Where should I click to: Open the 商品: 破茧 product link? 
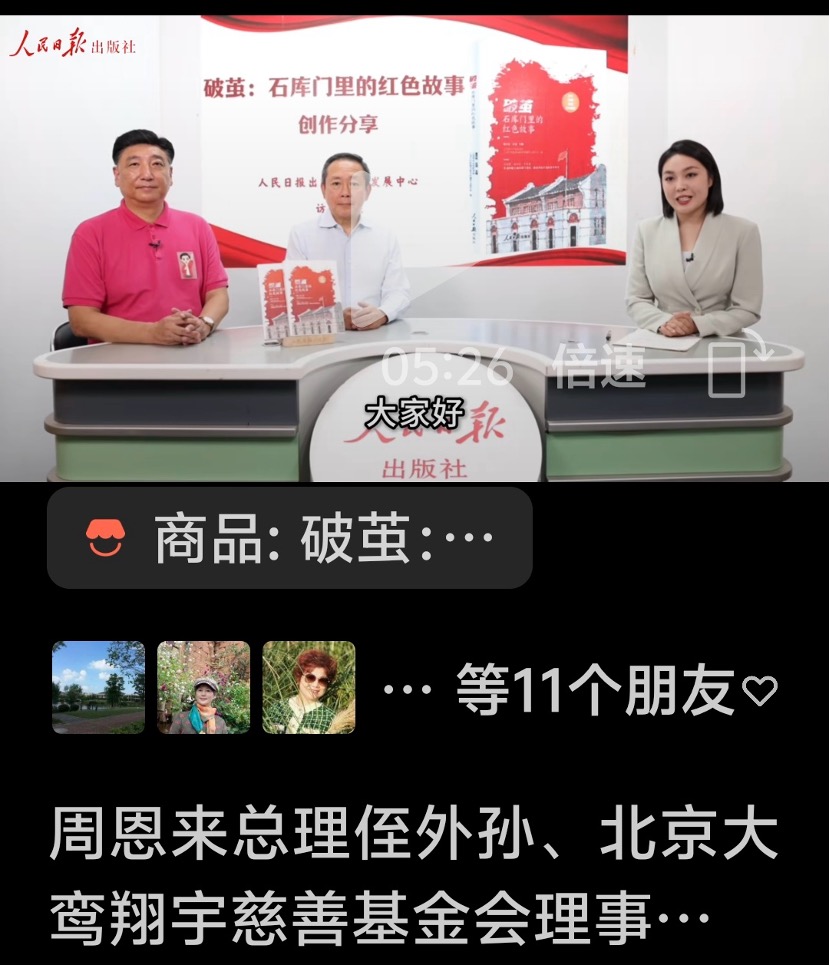290,539
